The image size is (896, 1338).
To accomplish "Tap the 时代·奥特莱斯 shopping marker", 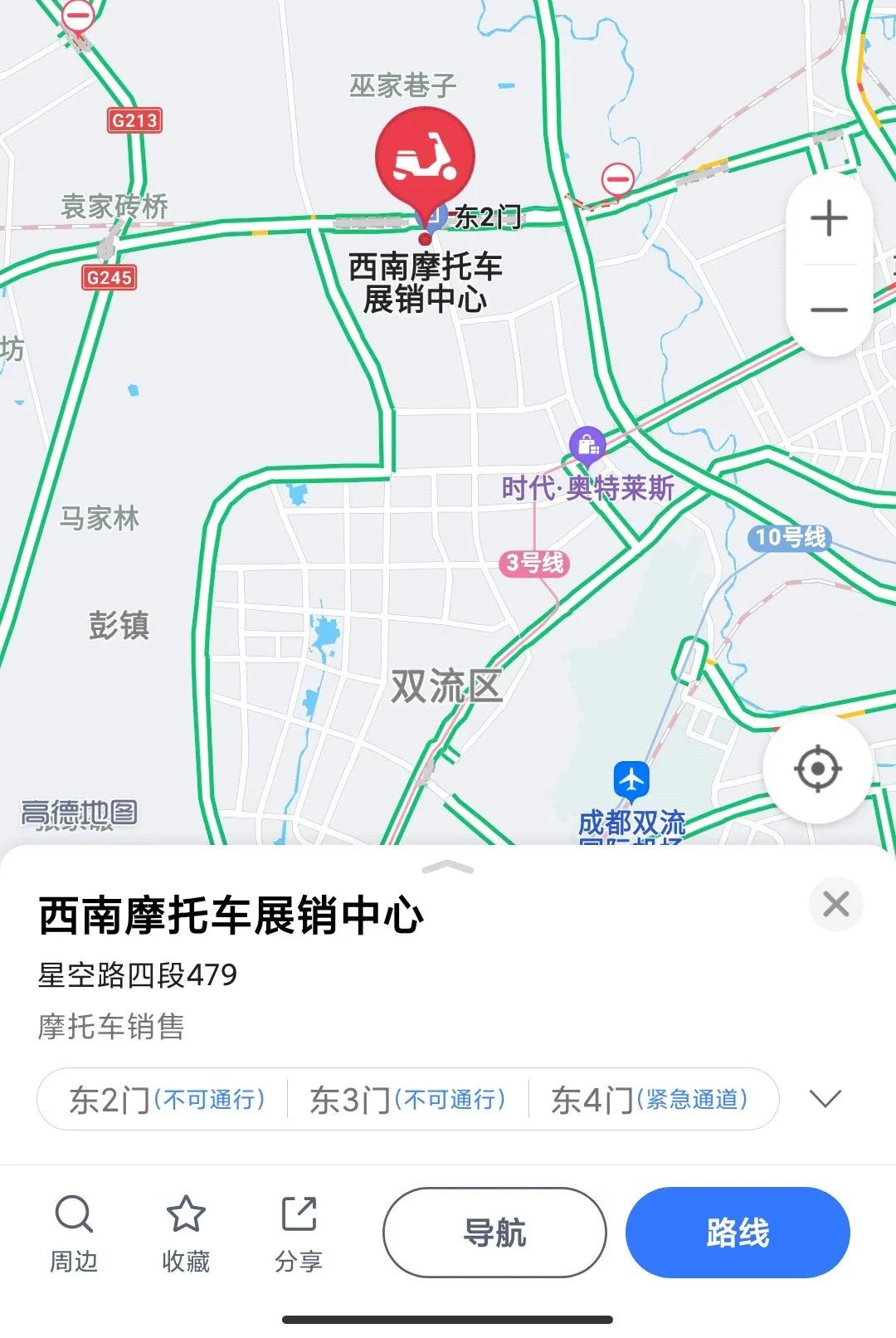I will [x=587, y=447].
